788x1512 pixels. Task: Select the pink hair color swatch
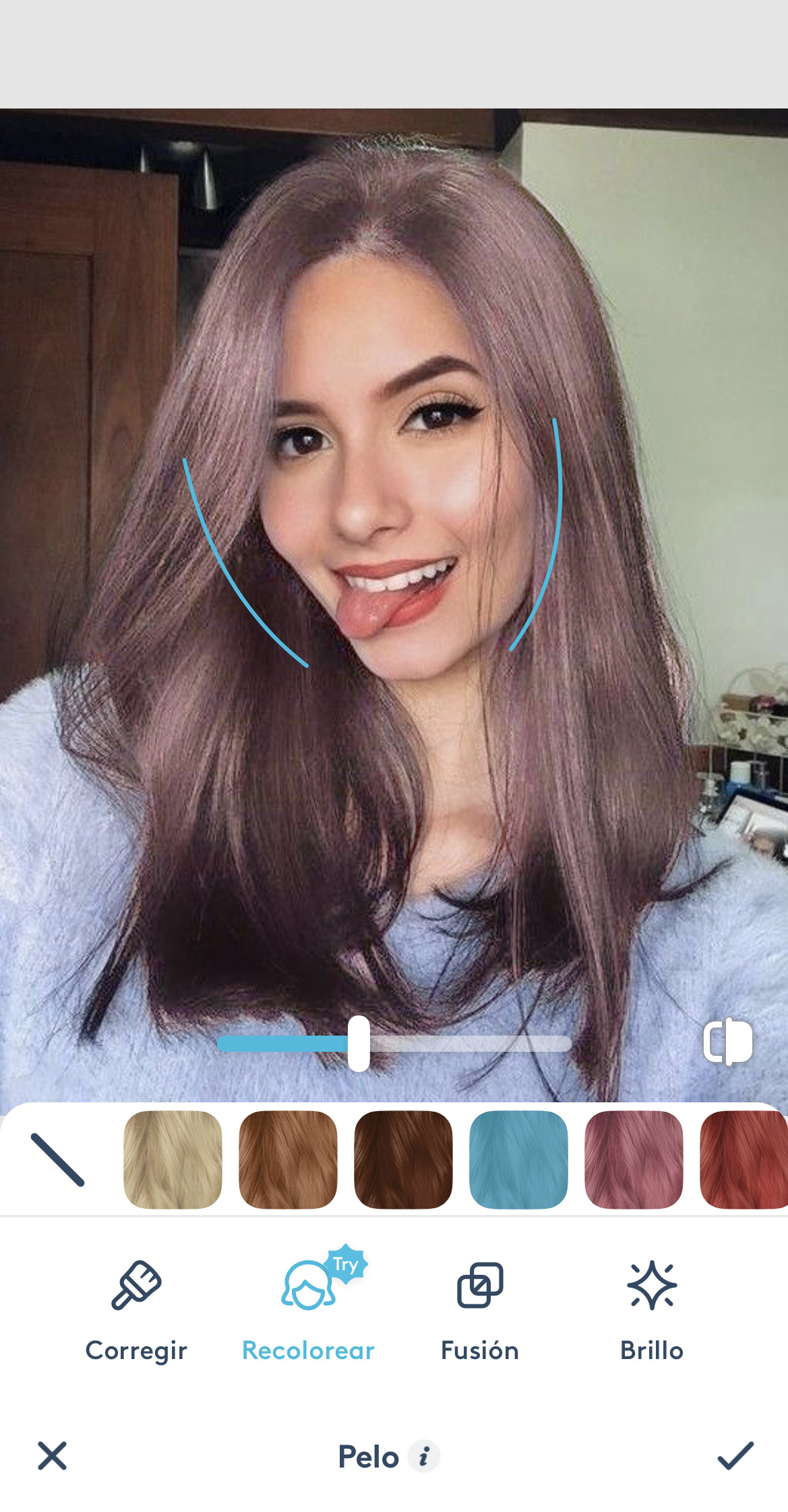634,1160
